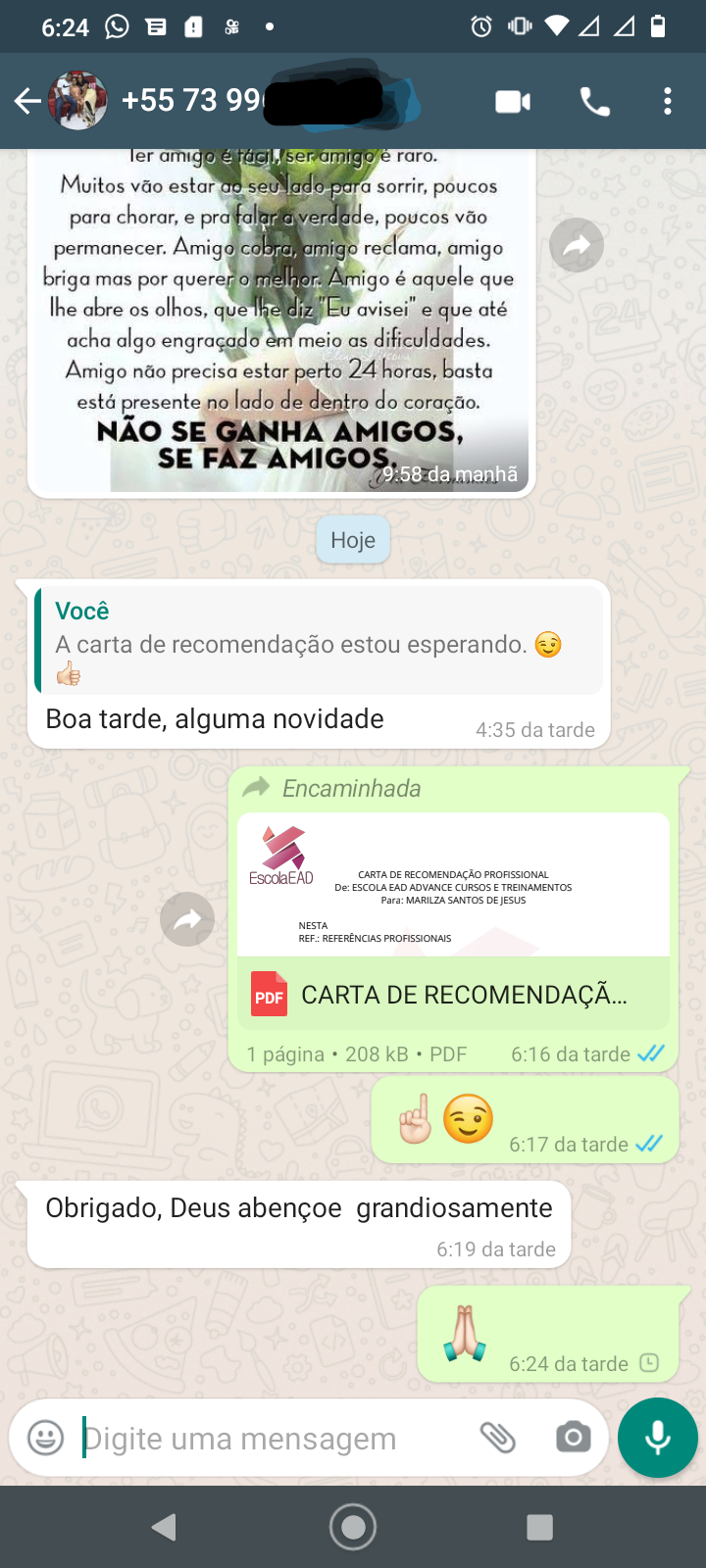
Task: Attach a file to the chat
Action: point(497,1438)
